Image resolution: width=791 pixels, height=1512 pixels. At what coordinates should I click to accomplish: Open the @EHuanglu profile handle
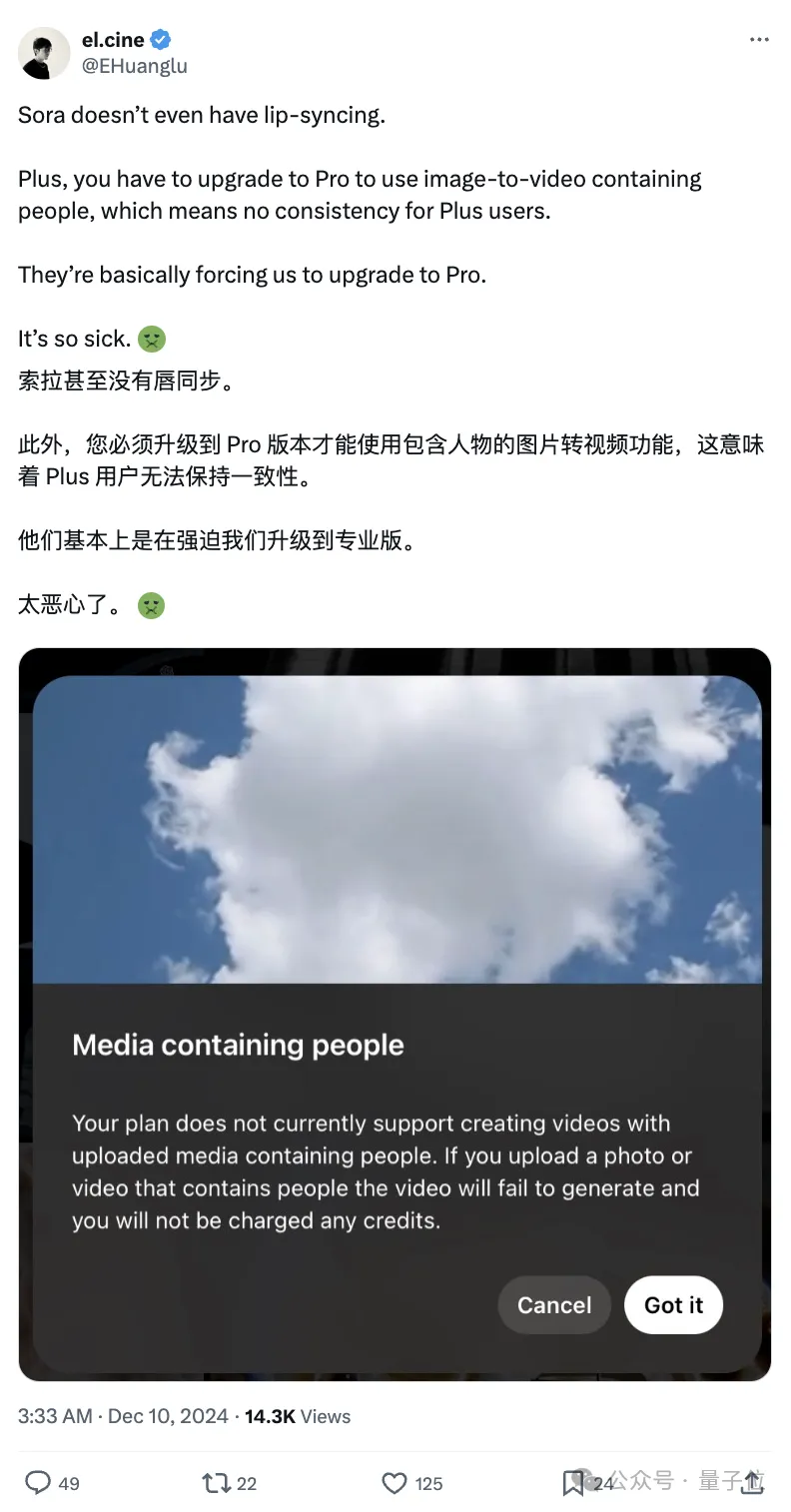[x=135, y=66]
